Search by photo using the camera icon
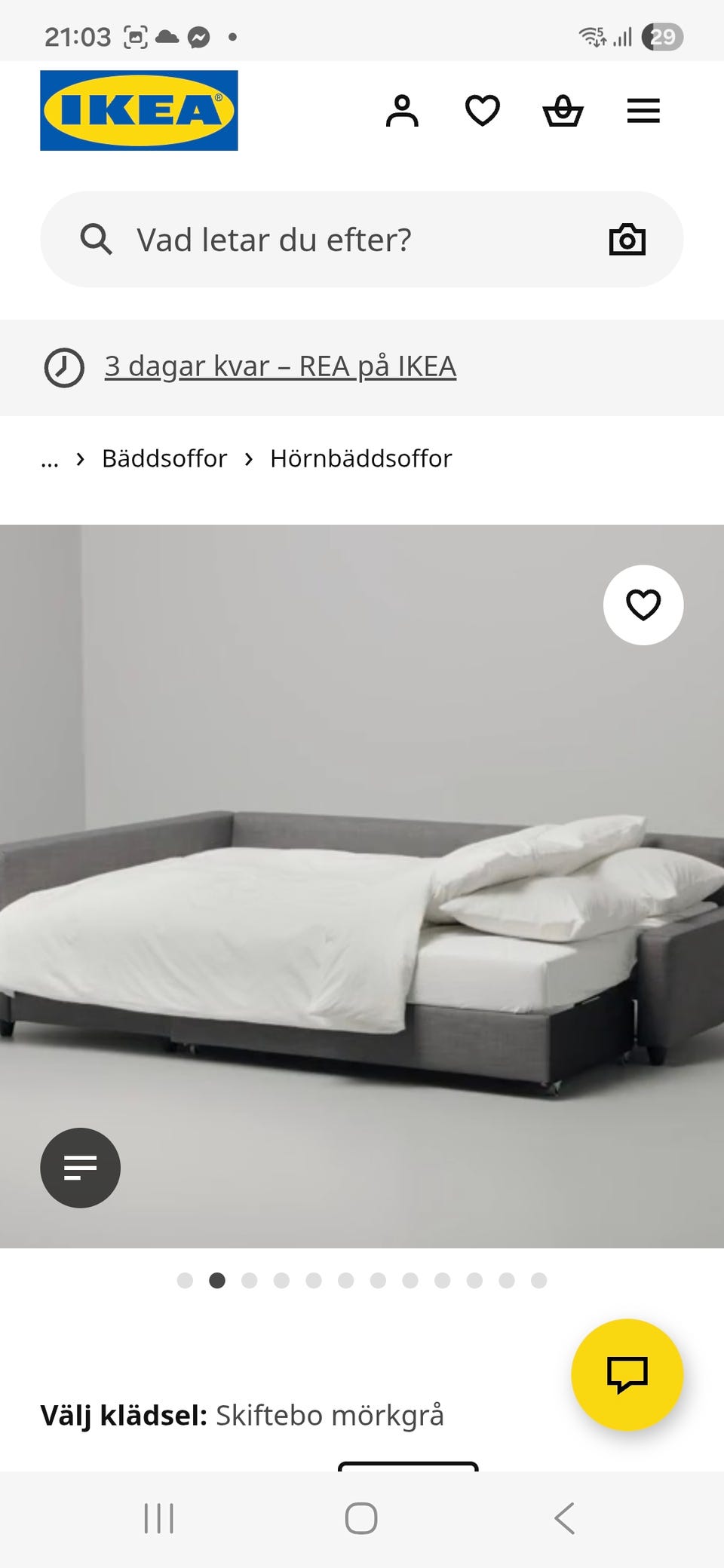724x1568 pixels. pyautogui.click(x=628, y=239)
